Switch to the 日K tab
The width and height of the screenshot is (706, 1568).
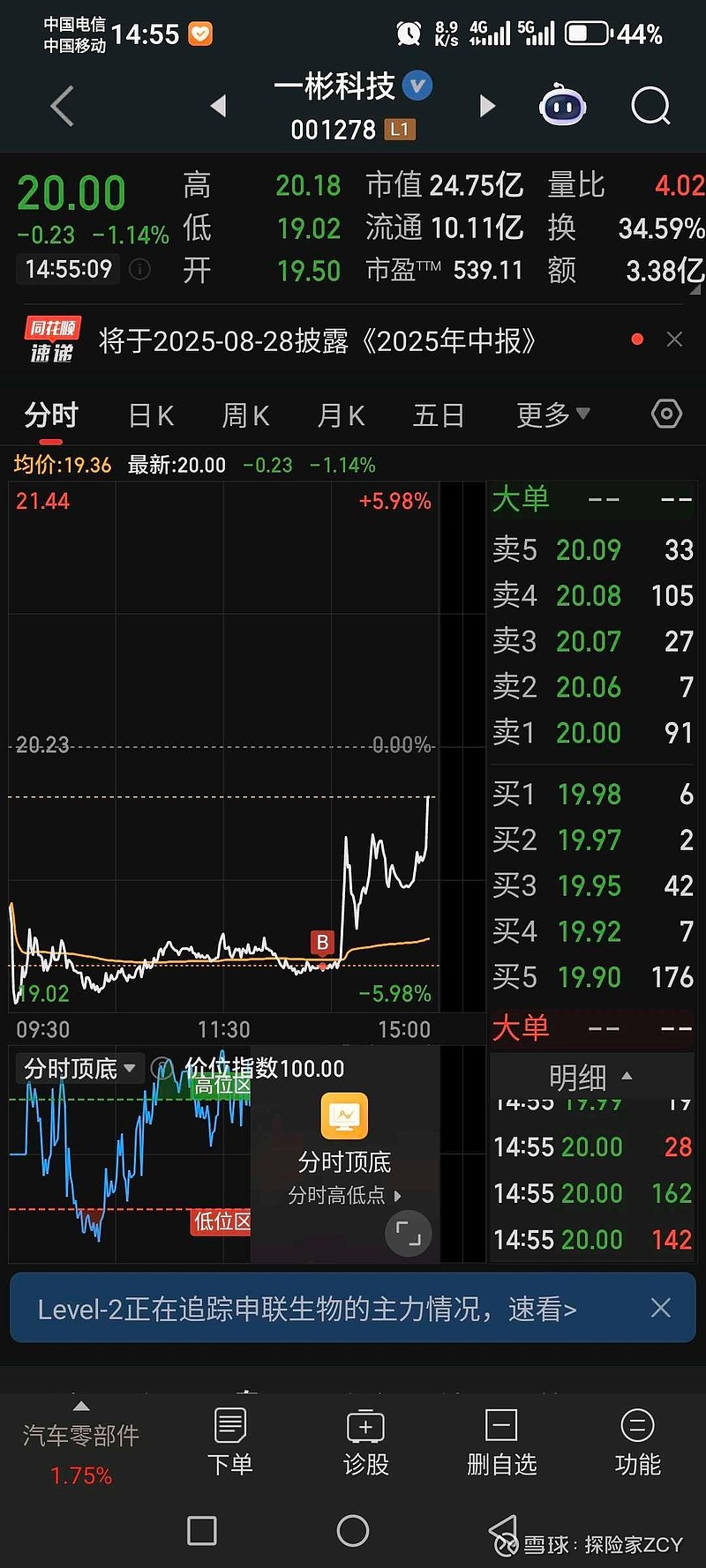tap(151, 415)
